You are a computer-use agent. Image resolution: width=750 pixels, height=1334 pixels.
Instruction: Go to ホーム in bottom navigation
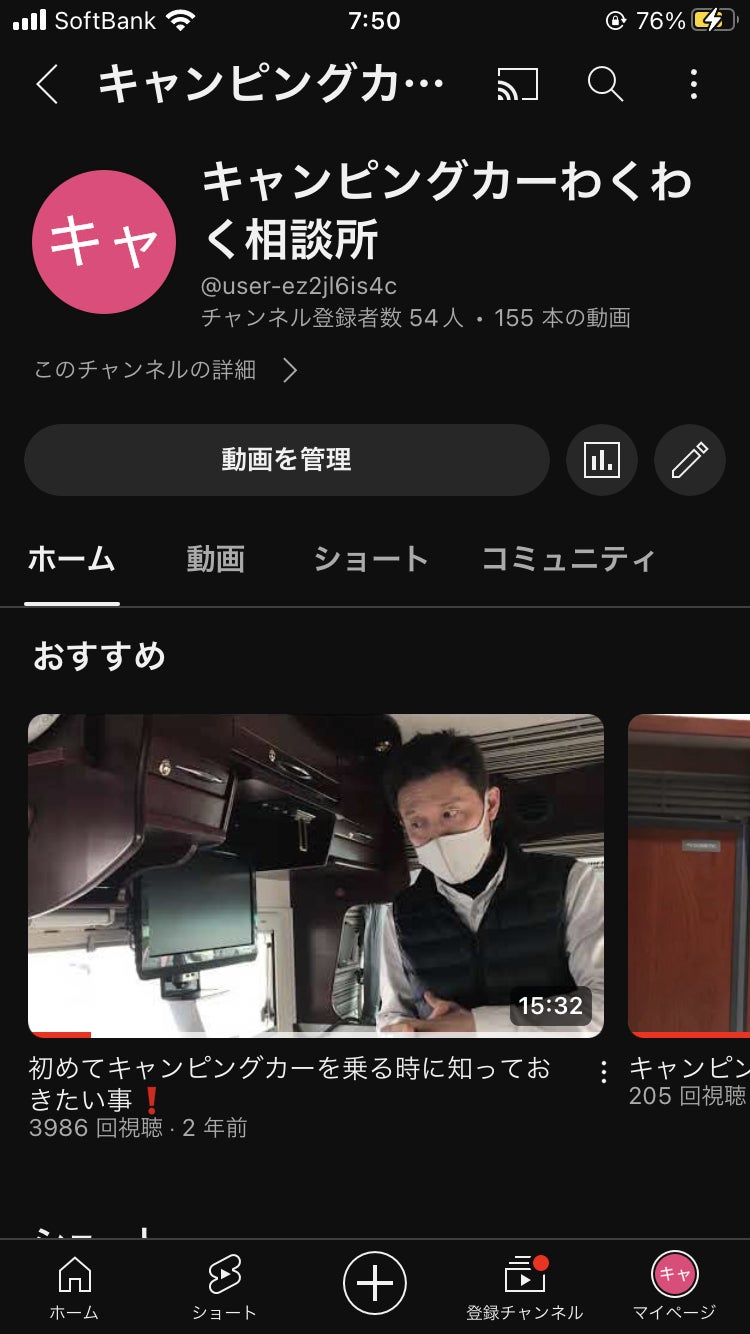pos(74,1286)
